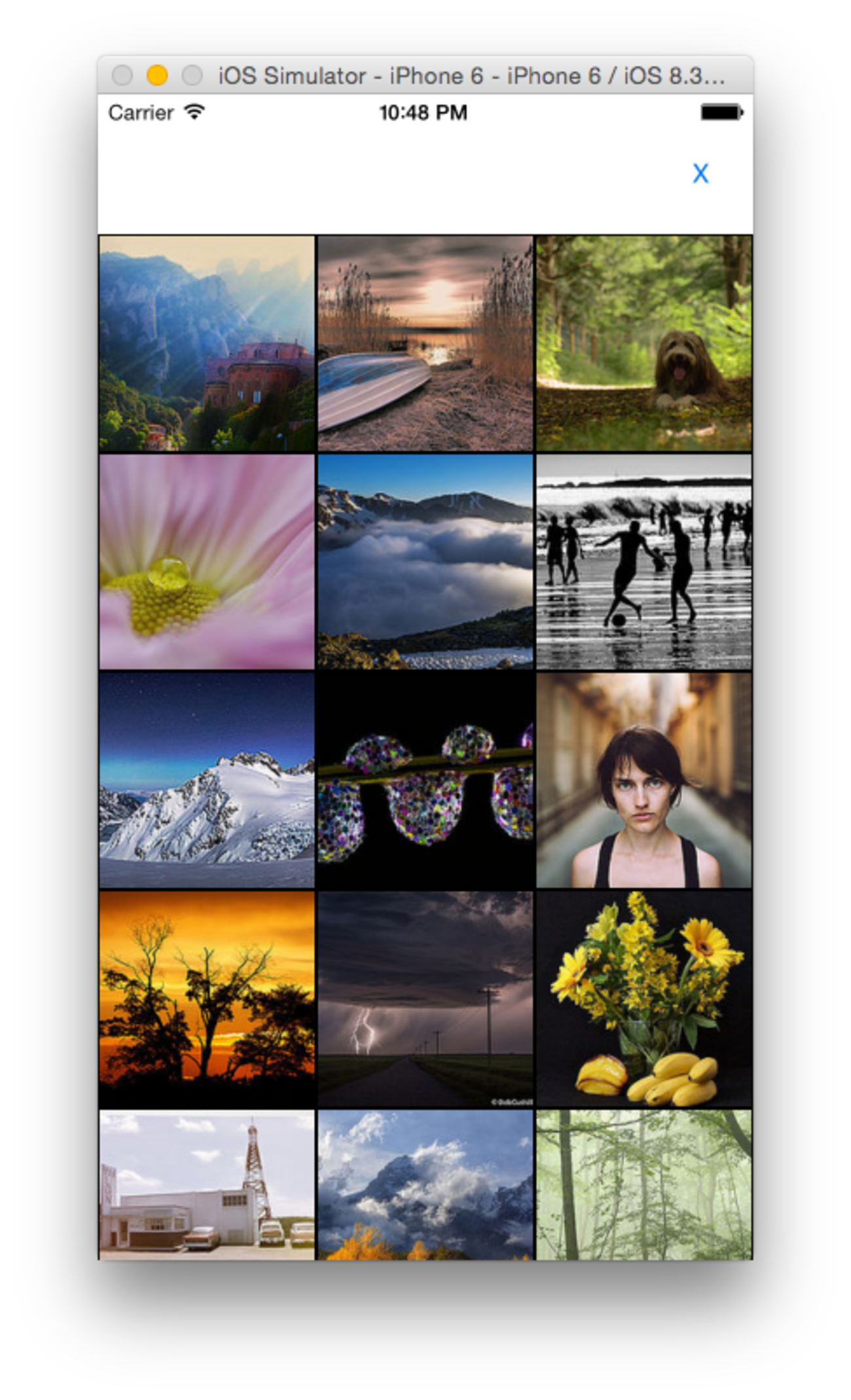
Task: Tap the blue X close button
Action: 700,174
